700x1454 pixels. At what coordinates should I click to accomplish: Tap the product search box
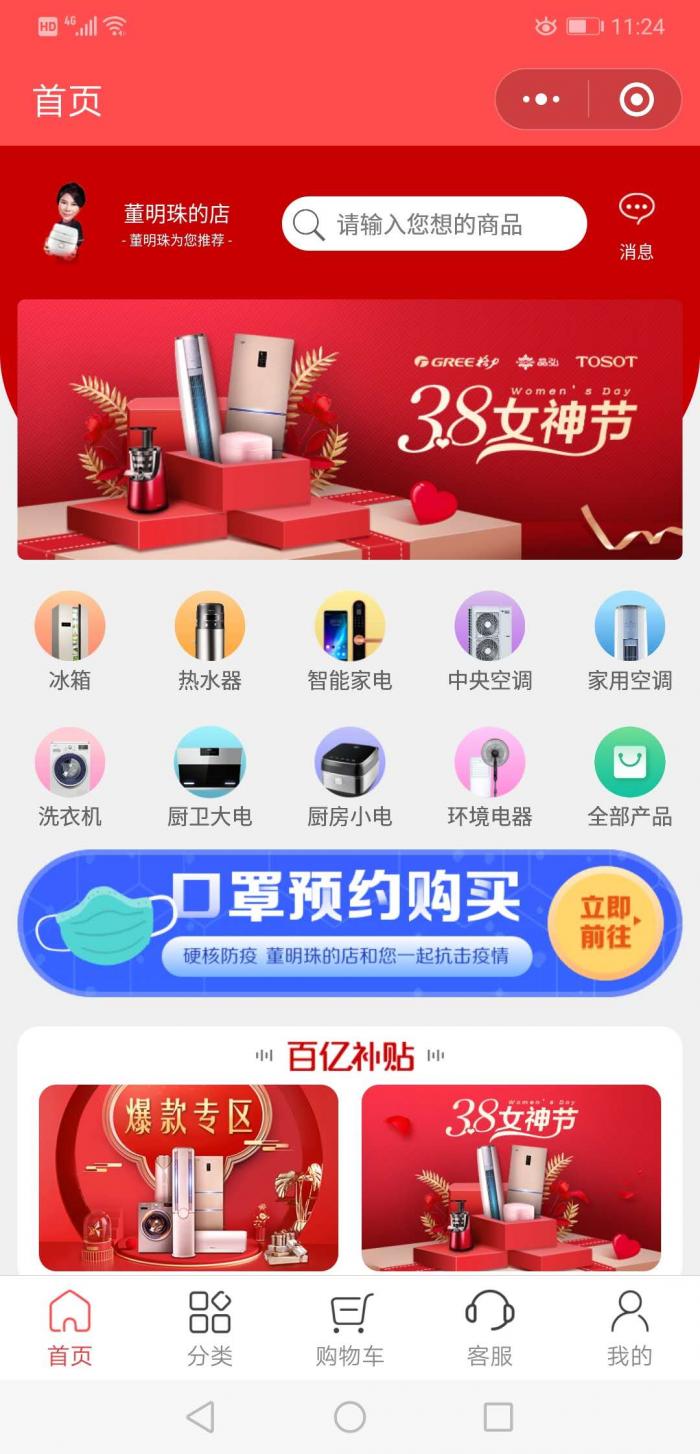point(434,224)
